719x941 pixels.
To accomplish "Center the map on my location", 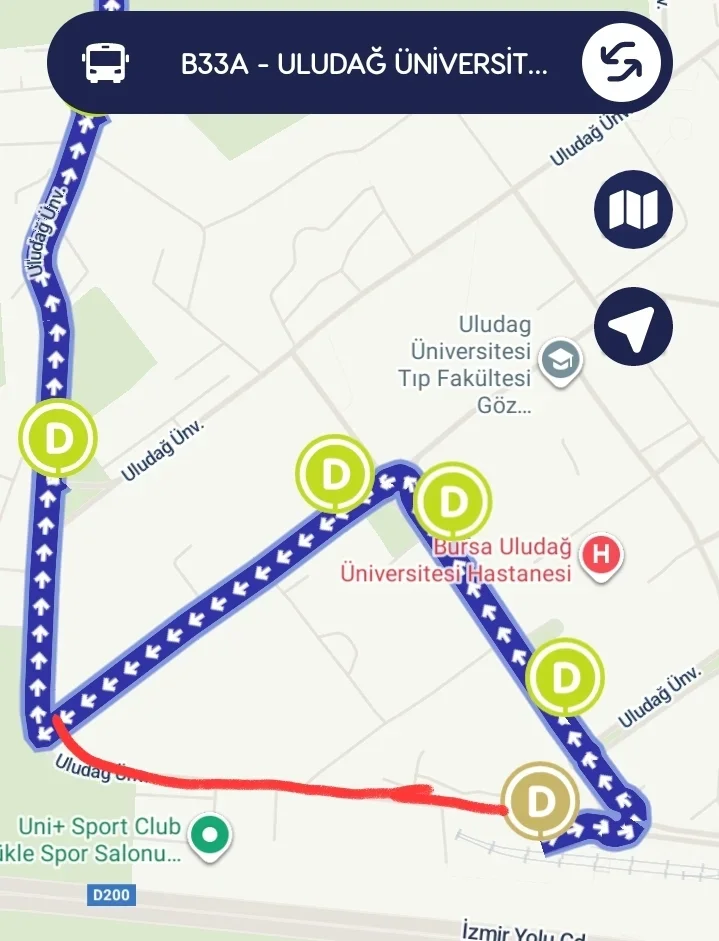I will click(633, 326).
